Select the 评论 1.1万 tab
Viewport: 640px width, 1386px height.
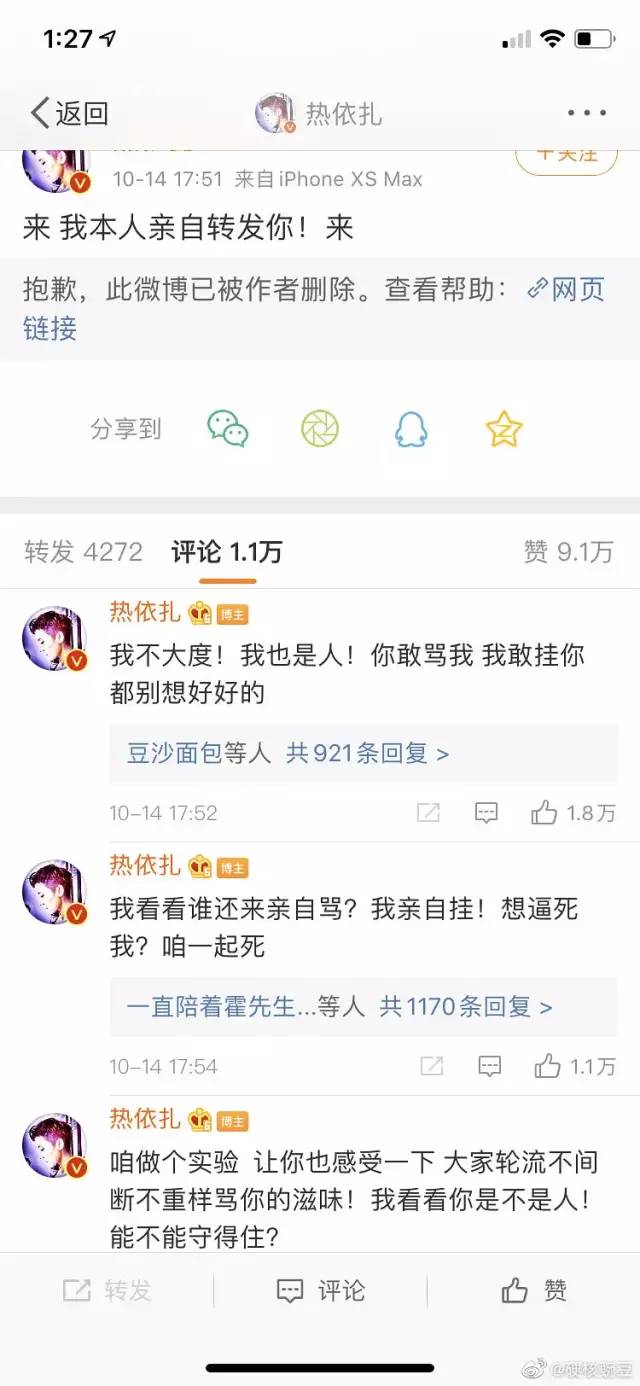tap(226, 552)
